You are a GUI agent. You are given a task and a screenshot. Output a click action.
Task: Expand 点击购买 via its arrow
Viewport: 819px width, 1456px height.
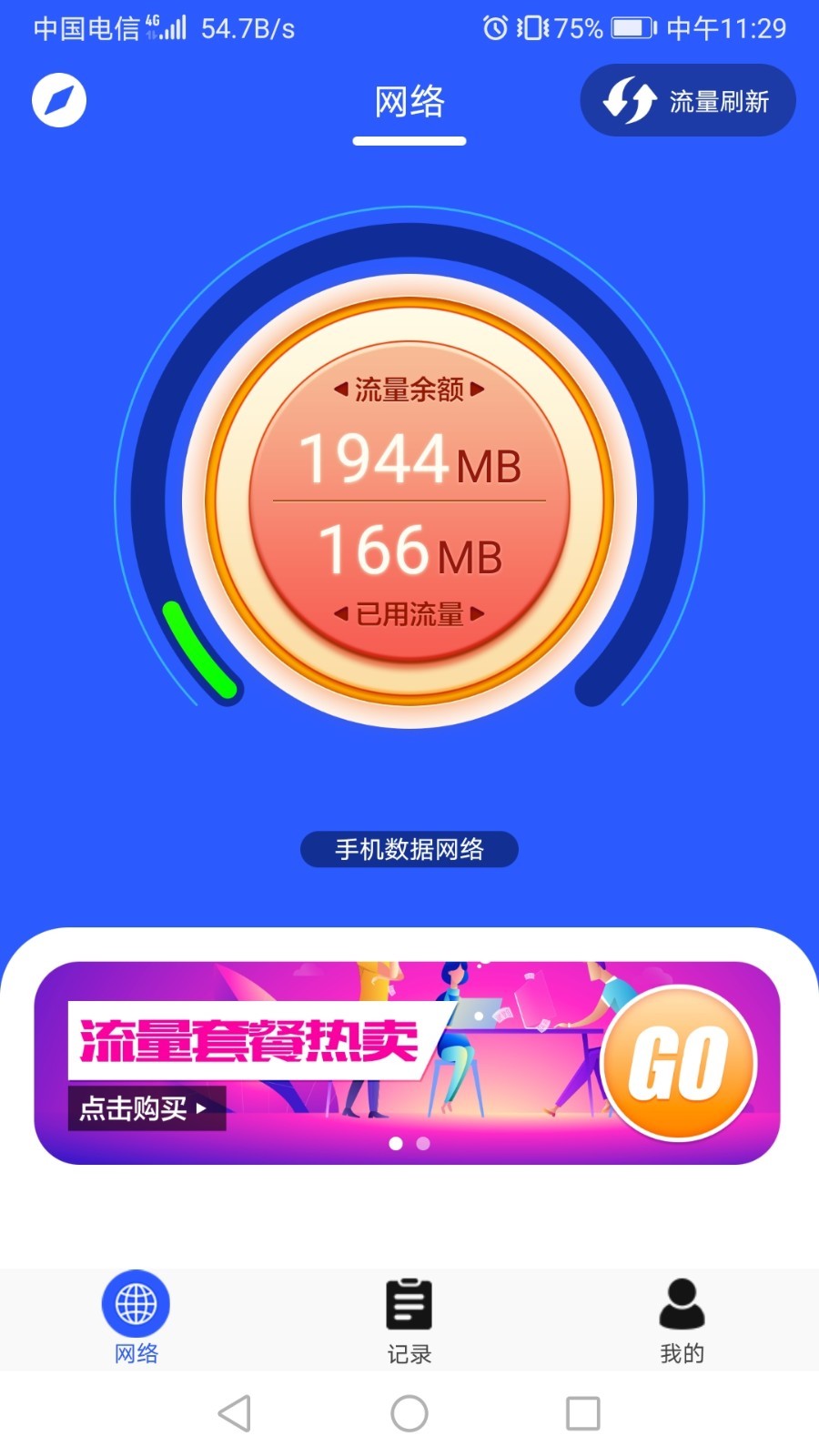click(202, 1108)
